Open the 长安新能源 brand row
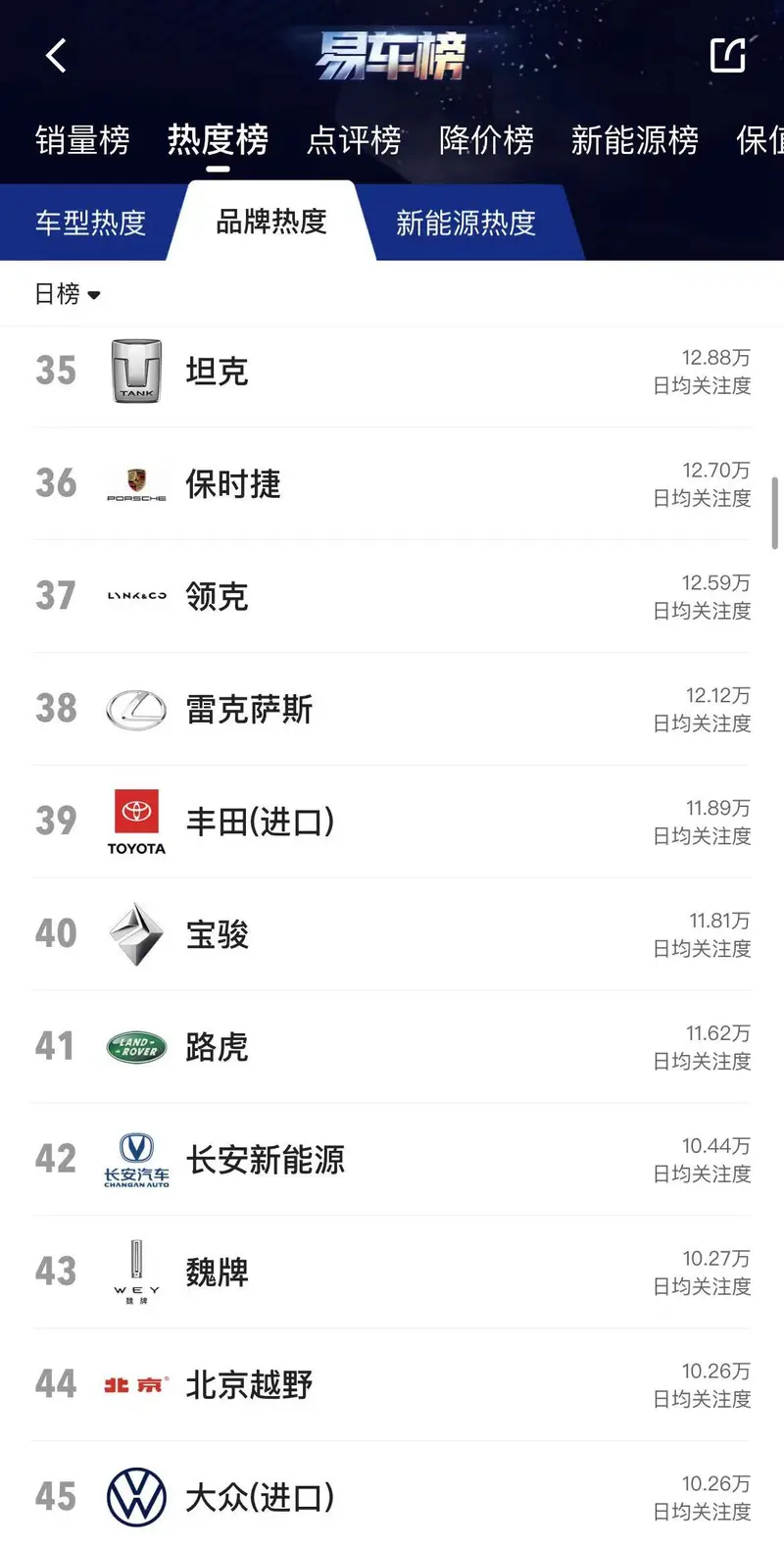This screenshot has height=1548, width=784. 392,1160
